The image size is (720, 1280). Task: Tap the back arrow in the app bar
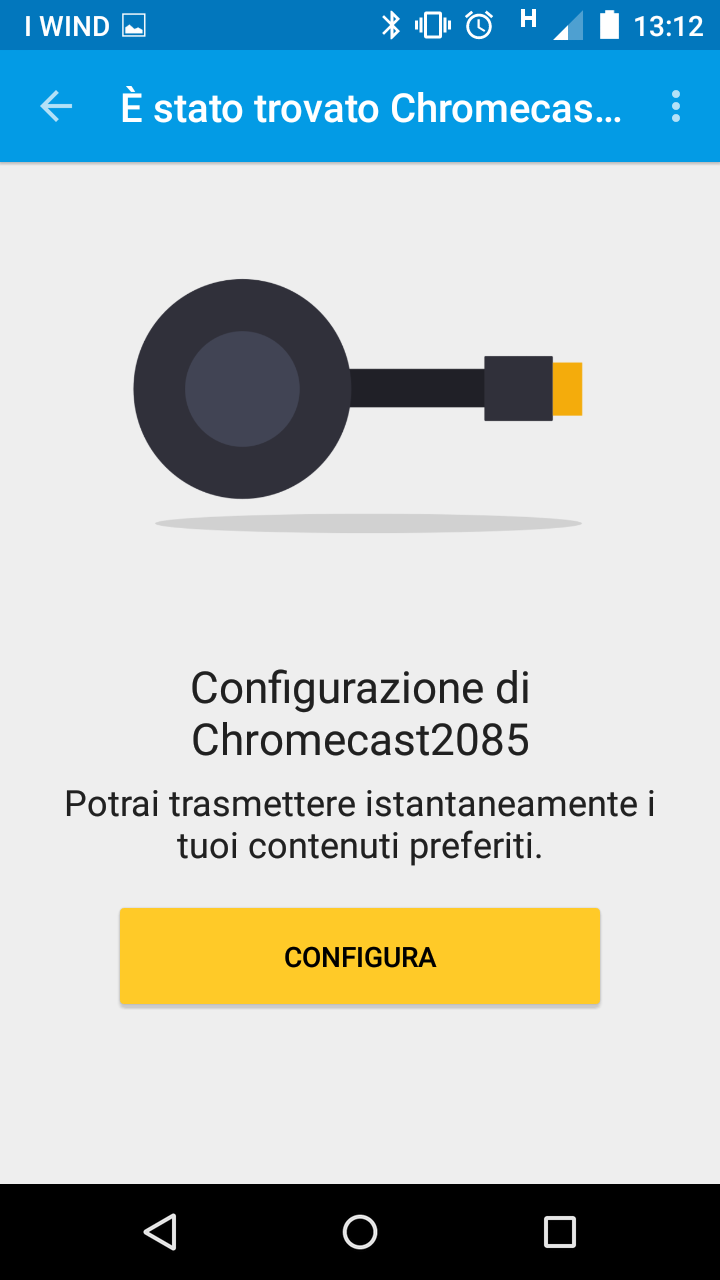click(56, 106)
